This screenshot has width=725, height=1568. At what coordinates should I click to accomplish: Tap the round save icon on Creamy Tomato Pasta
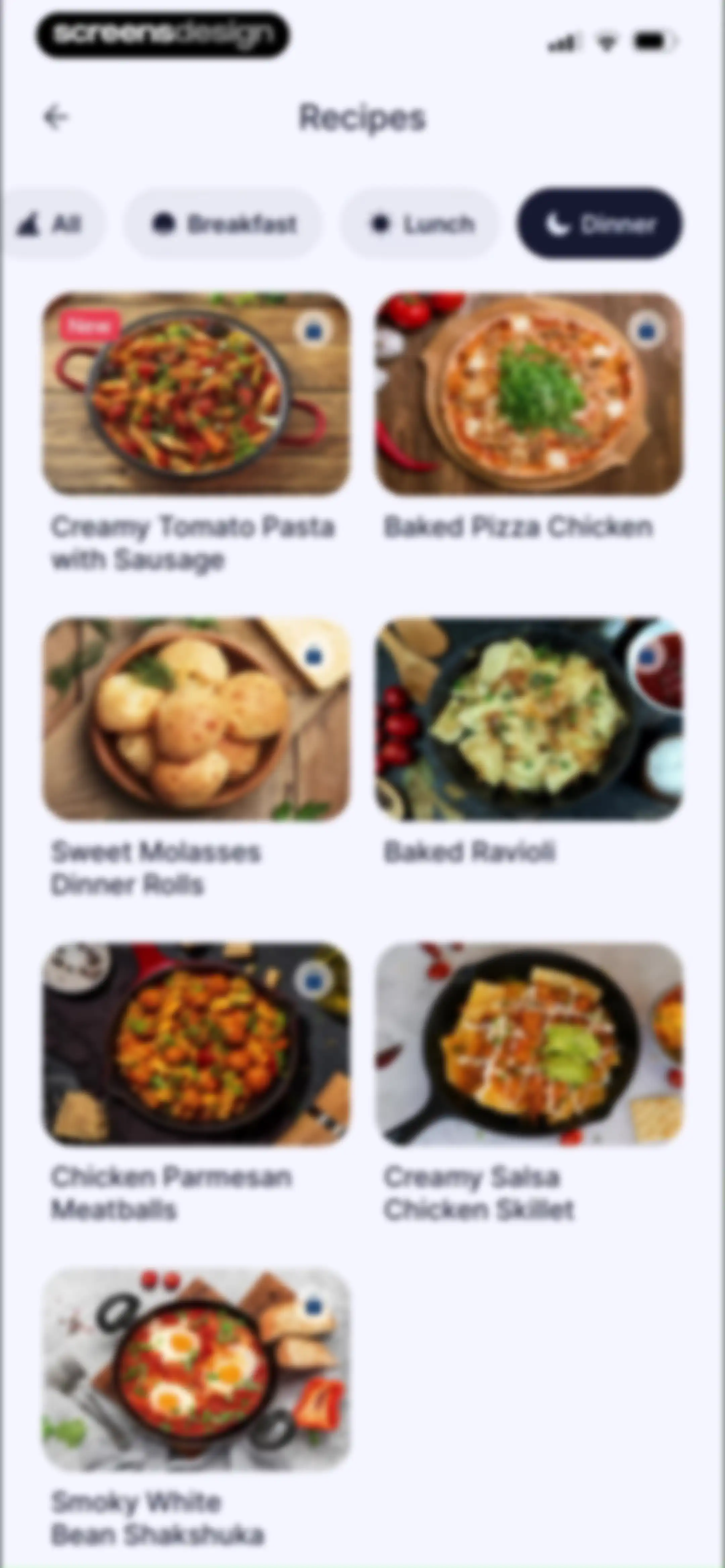coord(313,330)
